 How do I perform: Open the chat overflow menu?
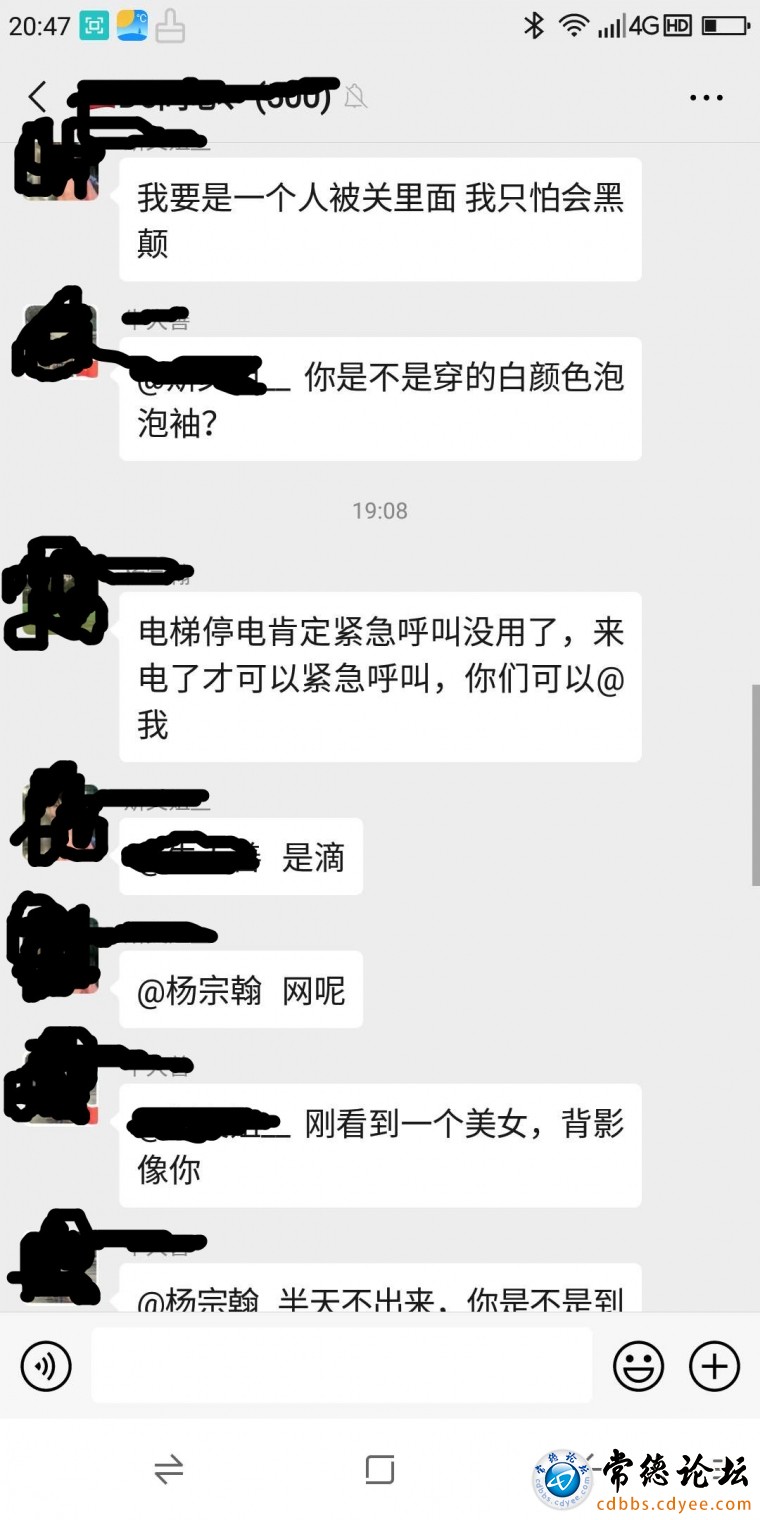[x=706, y=98]
